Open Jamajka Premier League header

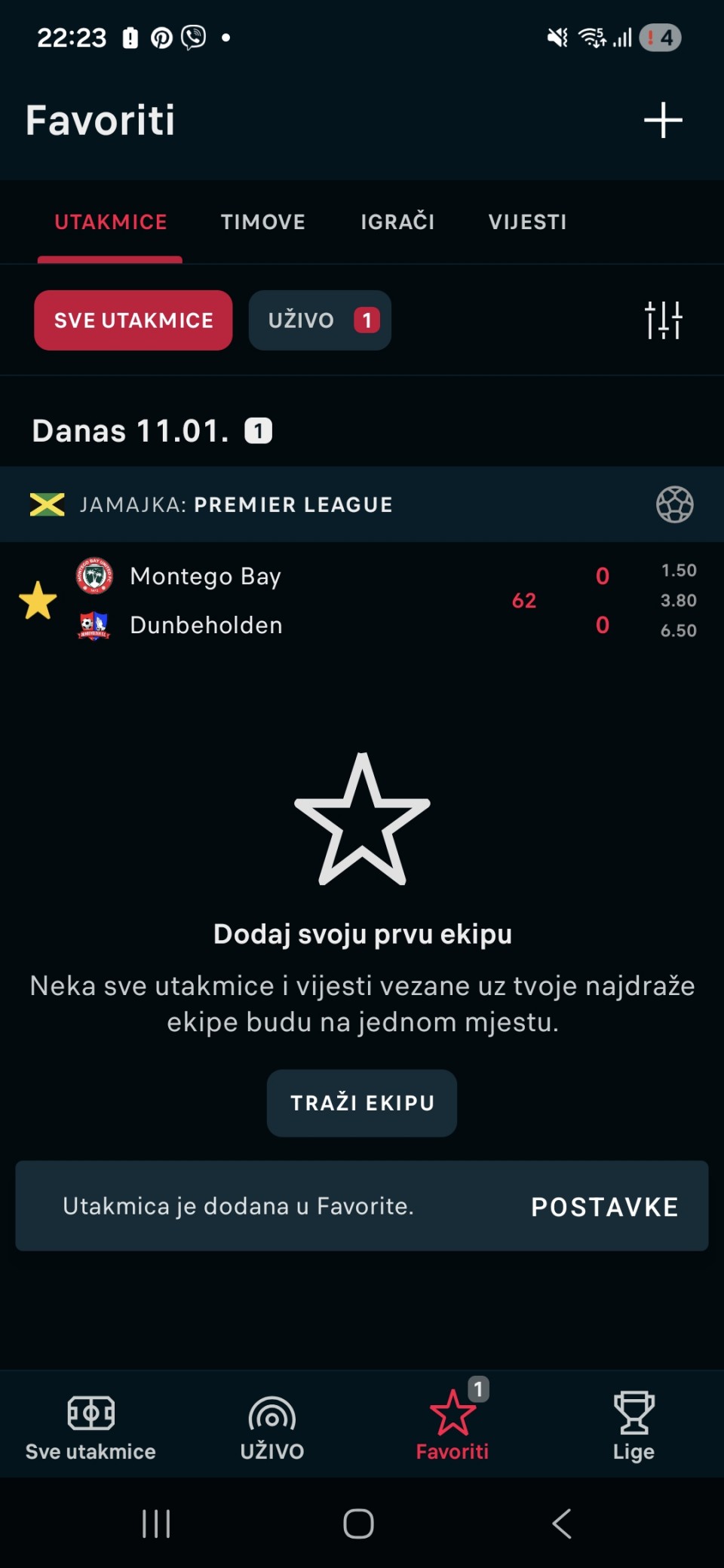point(237,504)
